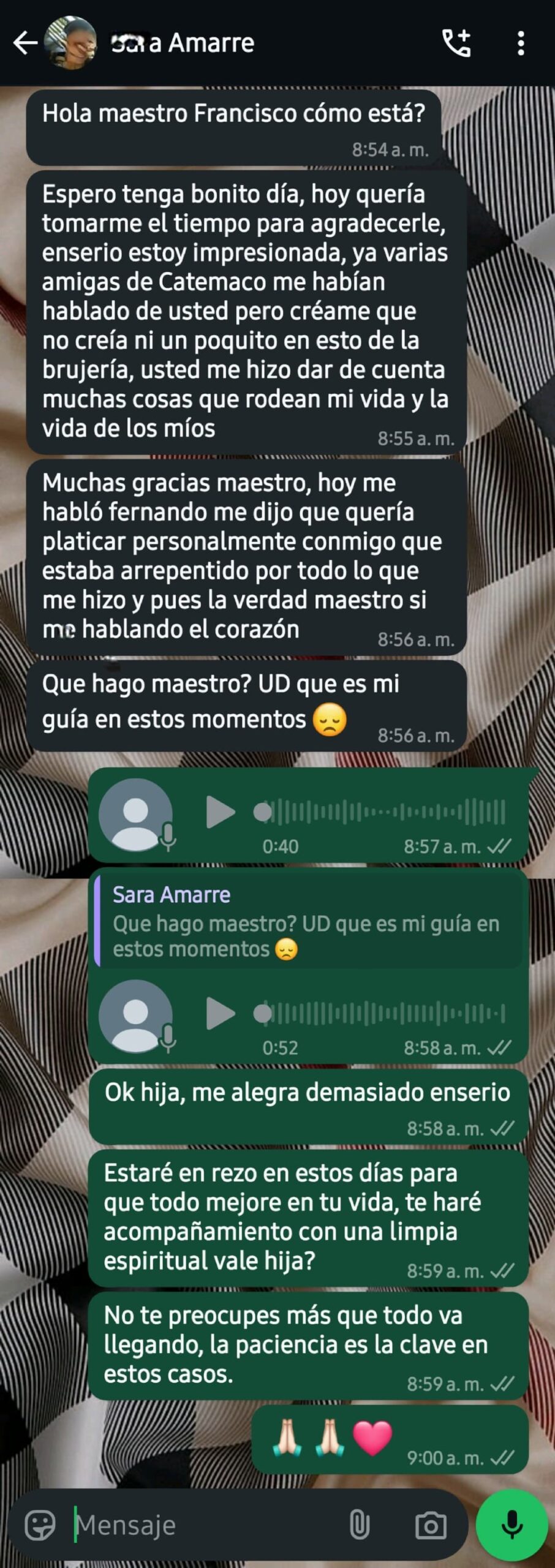
Task: Attach a file with the paperclip
Action: 360,1525
